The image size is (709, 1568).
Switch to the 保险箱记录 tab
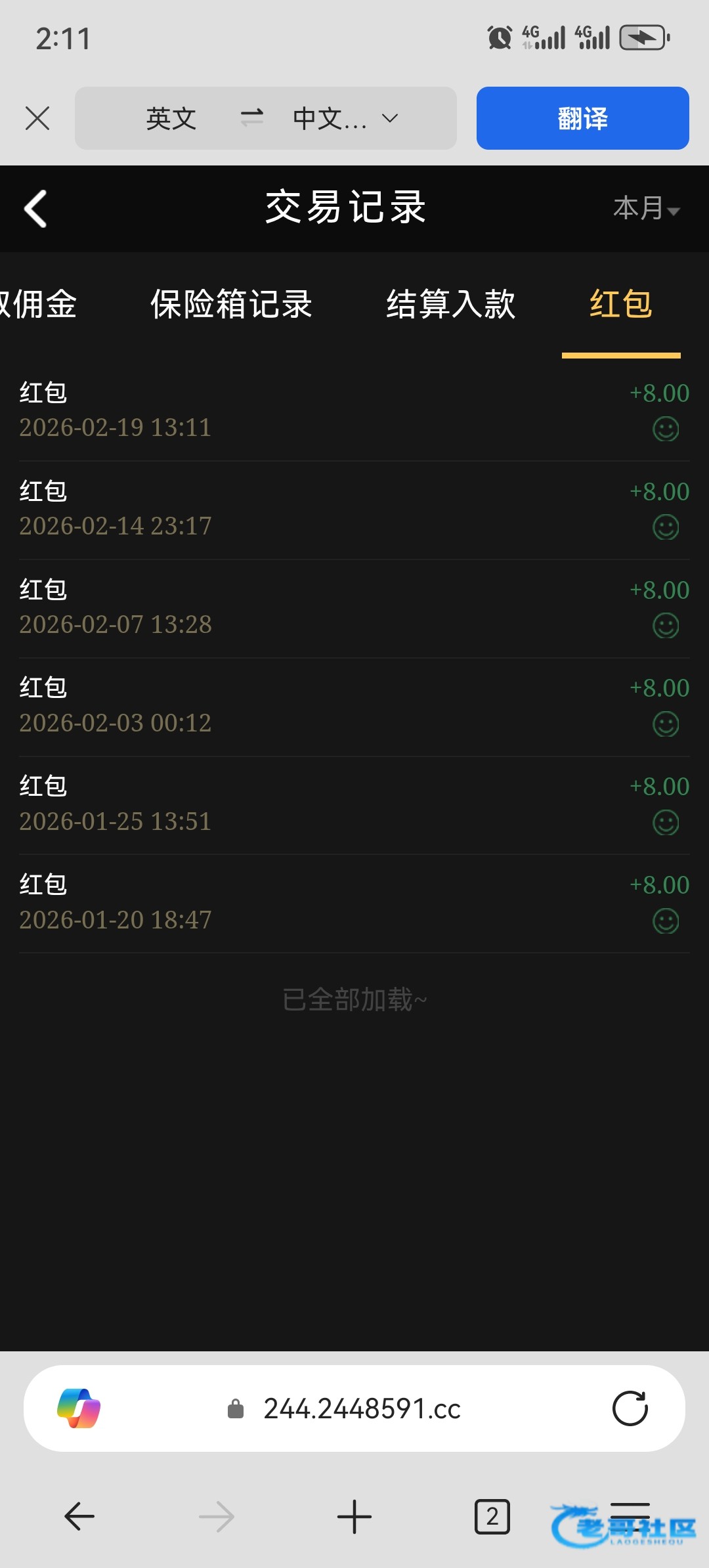(x=231, y=305)
